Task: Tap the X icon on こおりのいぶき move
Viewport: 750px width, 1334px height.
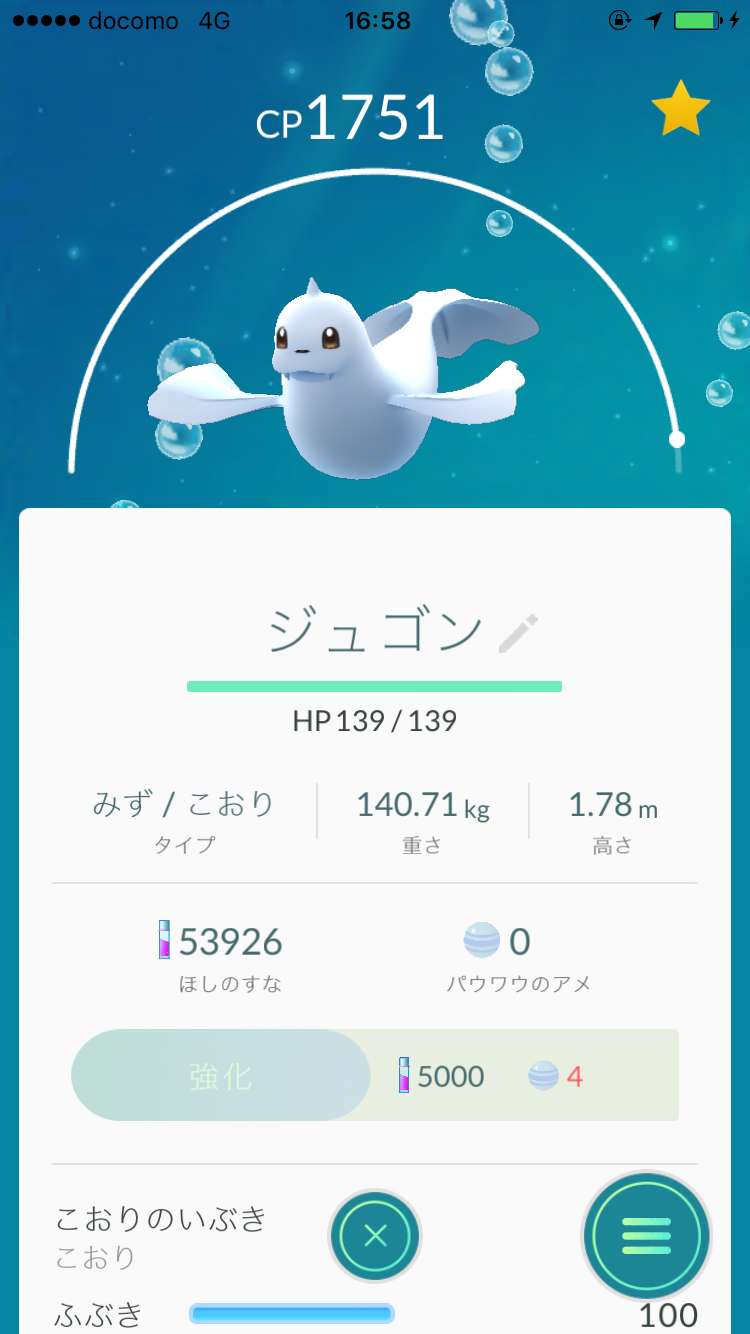Action: pyautogui.click(x=374, y=1236)
